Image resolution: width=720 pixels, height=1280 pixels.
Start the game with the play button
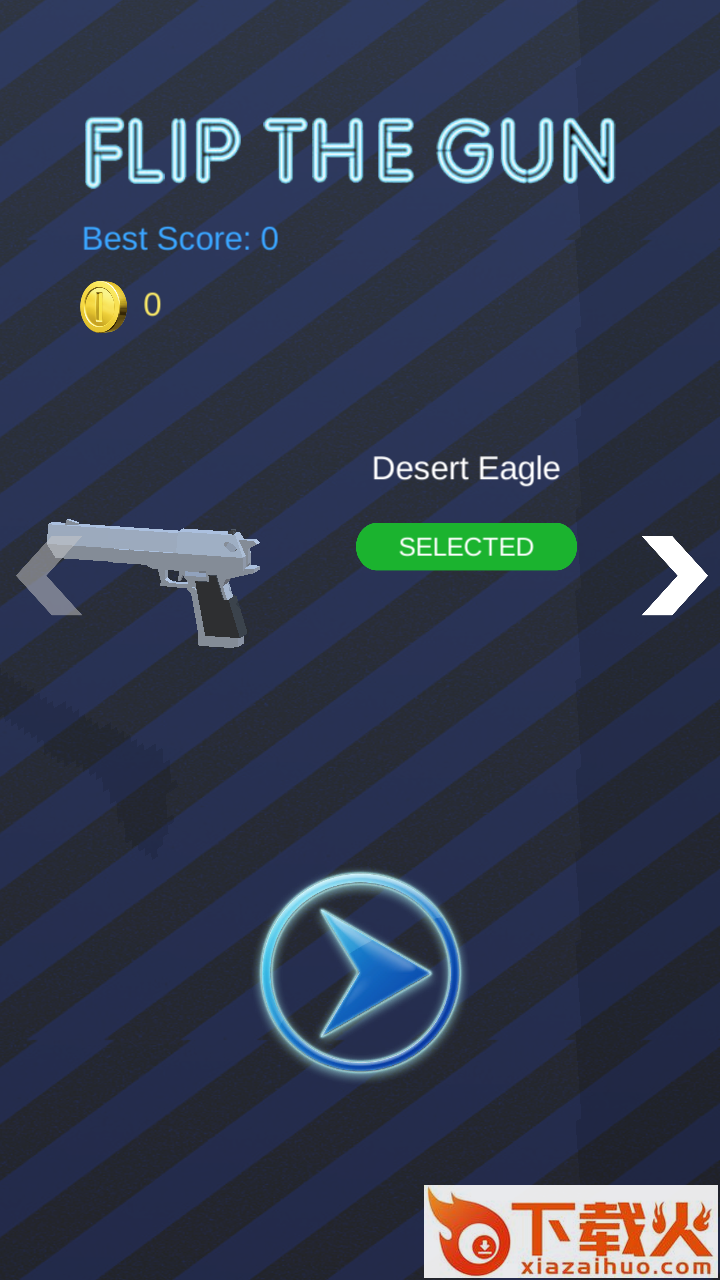(361, 972)
